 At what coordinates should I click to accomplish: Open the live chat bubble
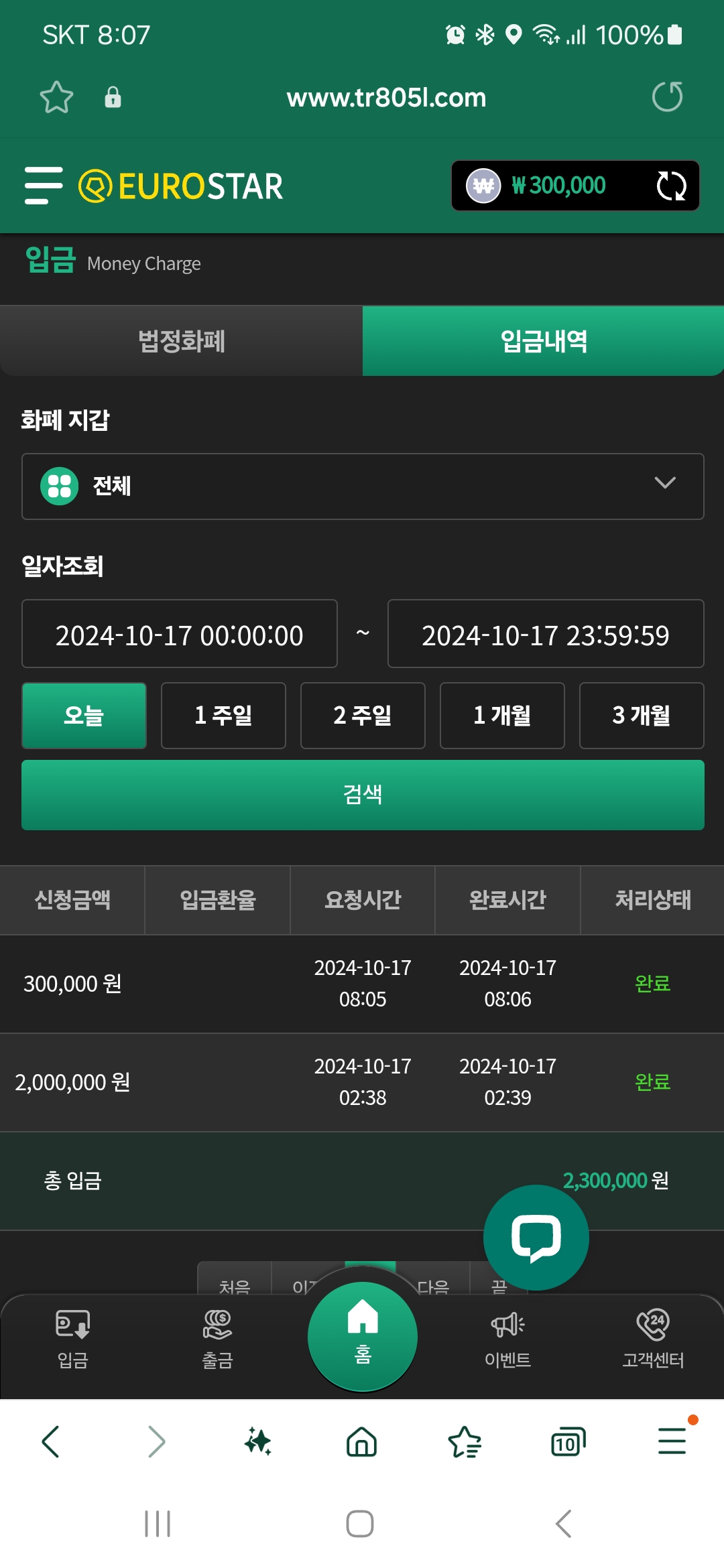tap(536, 1238)
